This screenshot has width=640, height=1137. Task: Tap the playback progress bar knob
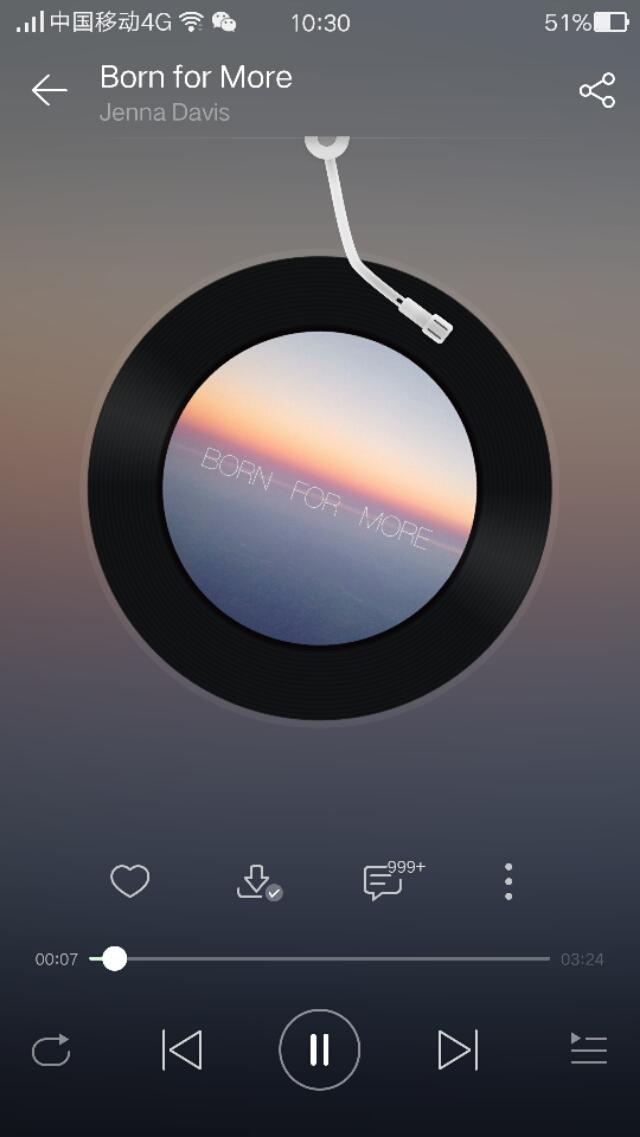pos(115,959)
